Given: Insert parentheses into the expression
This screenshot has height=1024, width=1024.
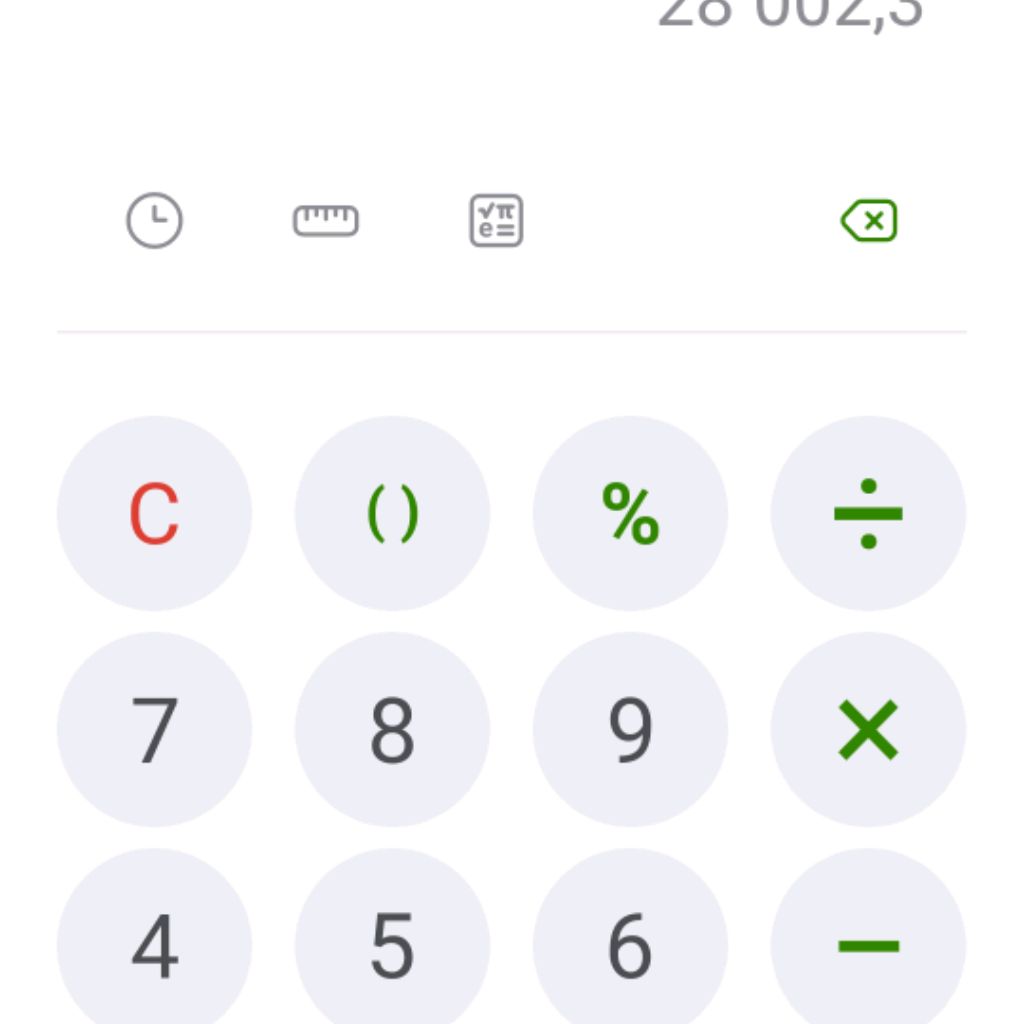Looking at the screenshot, I should 392,513.
